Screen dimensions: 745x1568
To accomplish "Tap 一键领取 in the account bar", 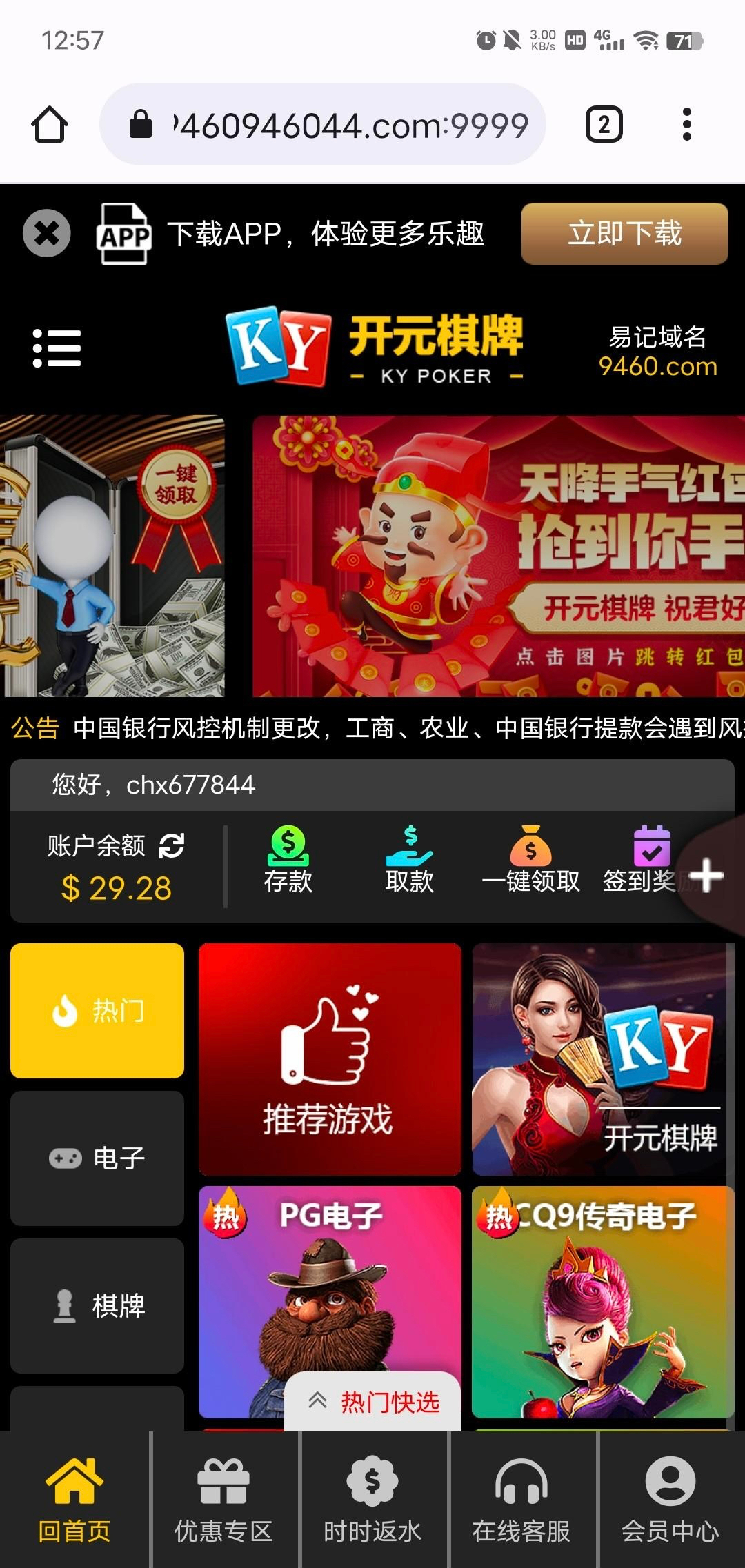I will pos(530,860).
